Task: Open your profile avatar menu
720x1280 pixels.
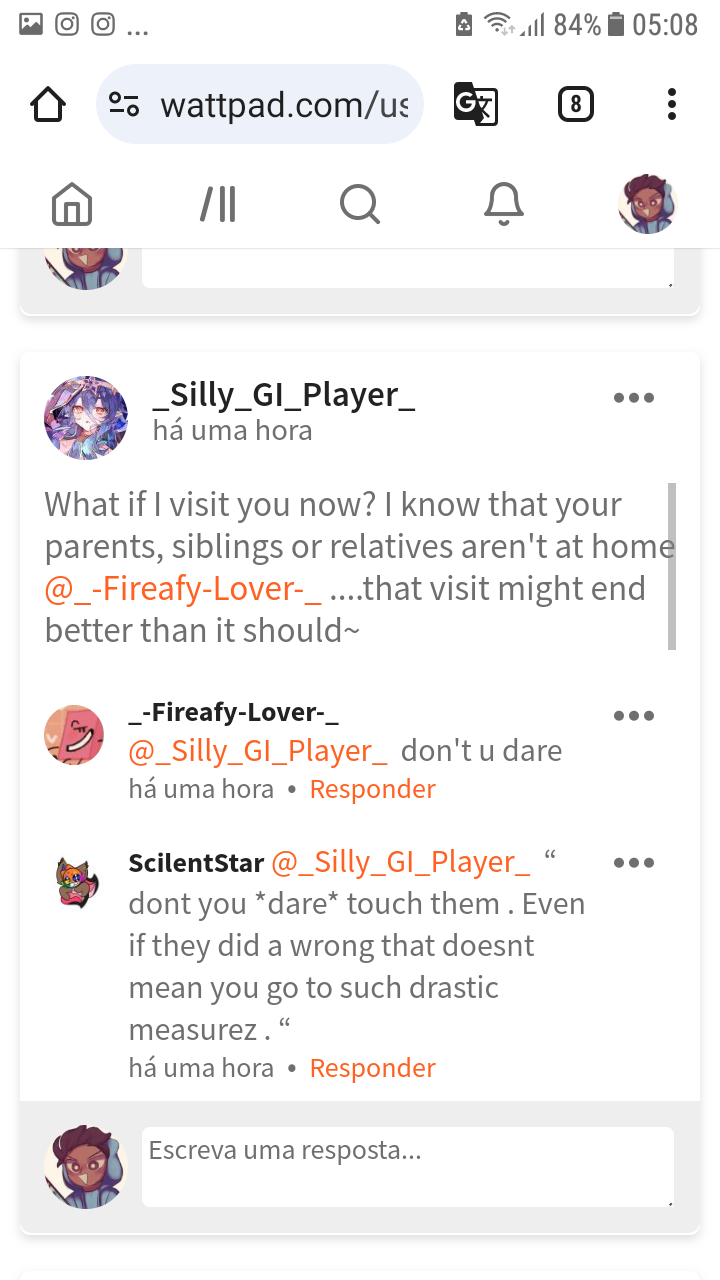Action: click(x=647, y=205)
